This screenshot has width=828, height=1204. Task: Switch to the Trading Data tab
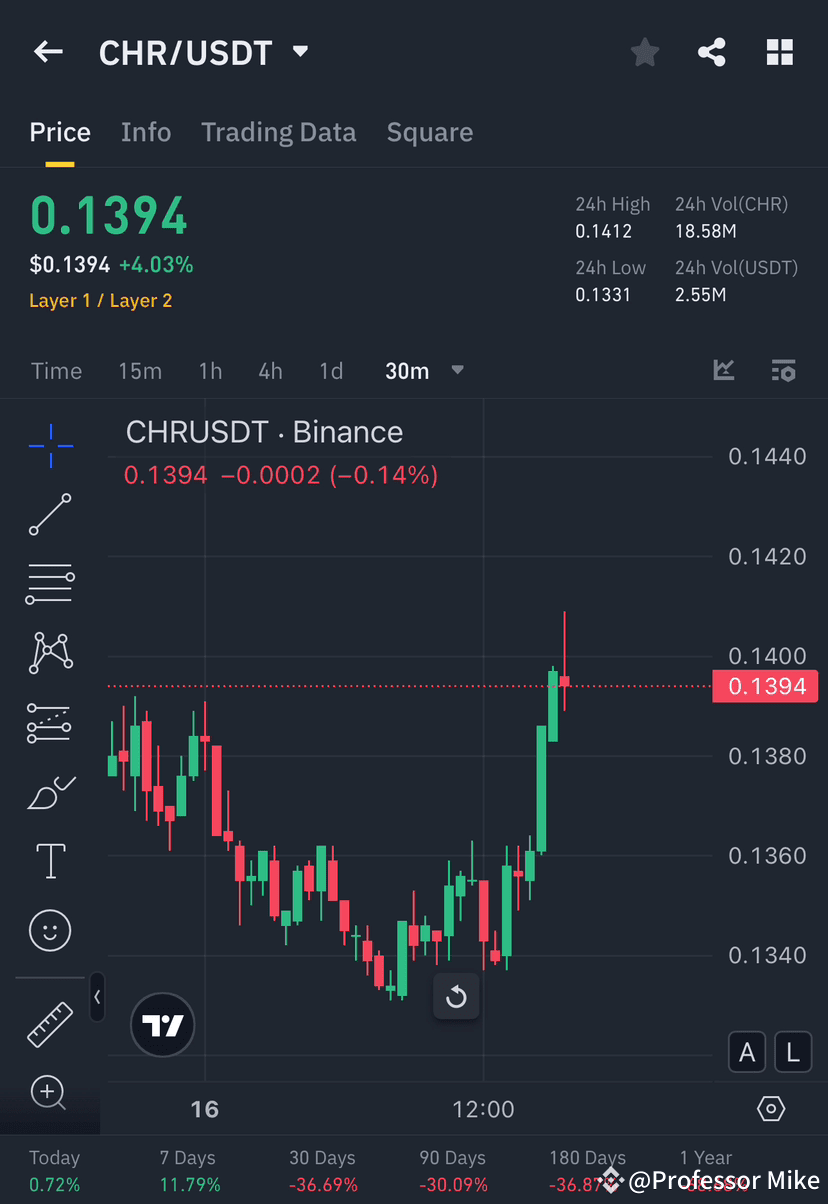pos(279,132)
